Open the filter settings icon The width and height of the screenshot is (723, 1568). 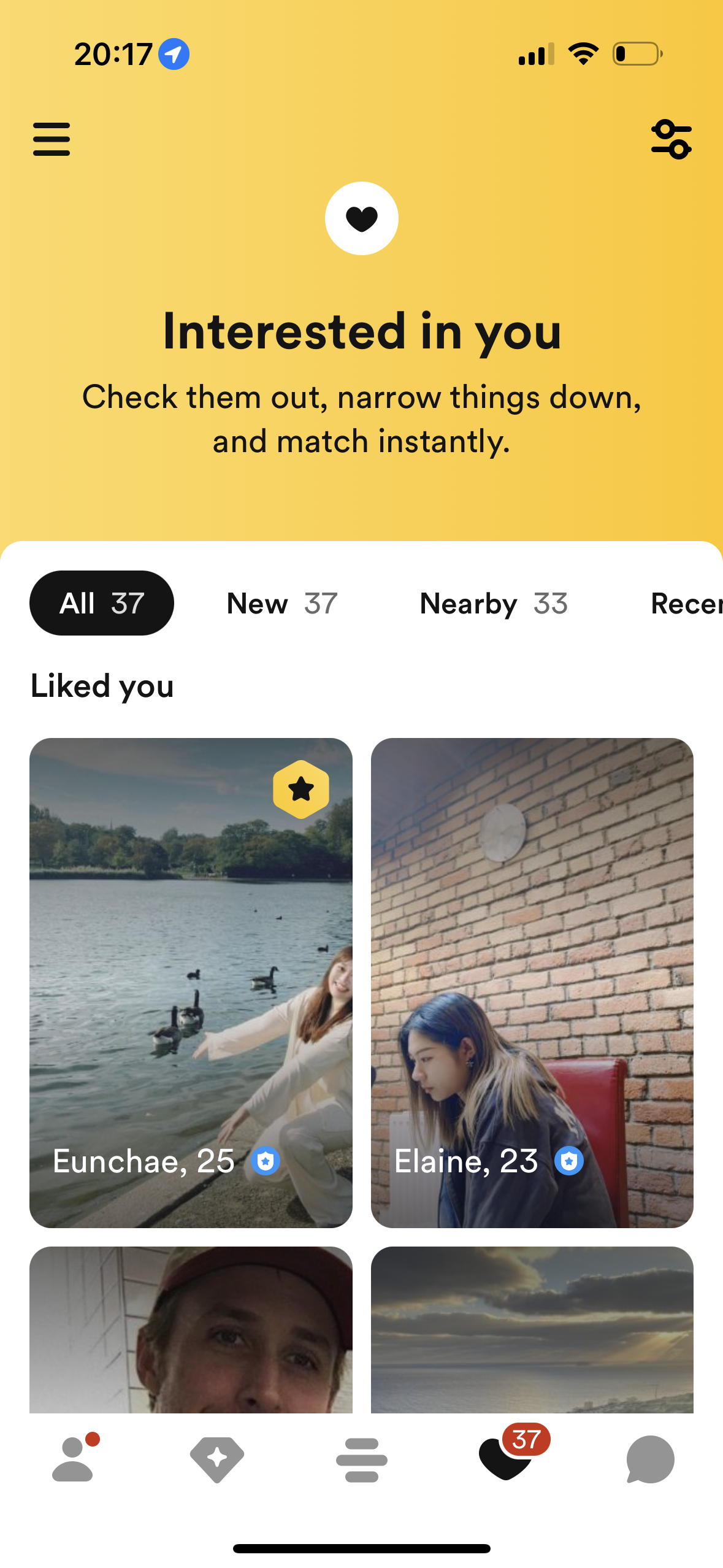point(671,139)
